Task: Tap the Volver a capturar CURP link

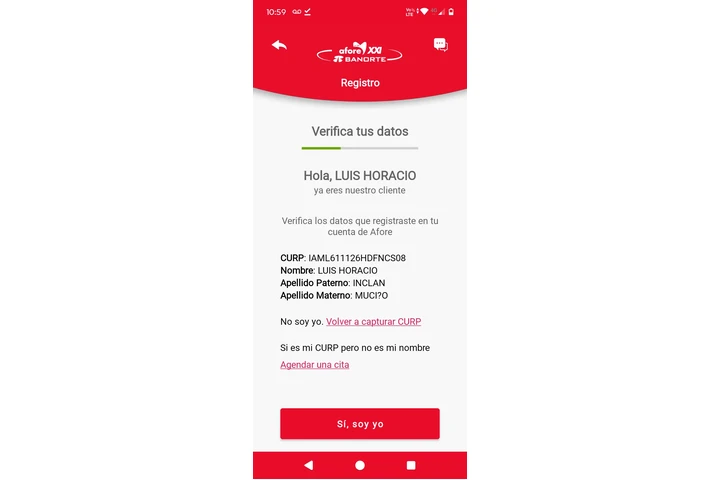Action: click(x=373, y=322)
